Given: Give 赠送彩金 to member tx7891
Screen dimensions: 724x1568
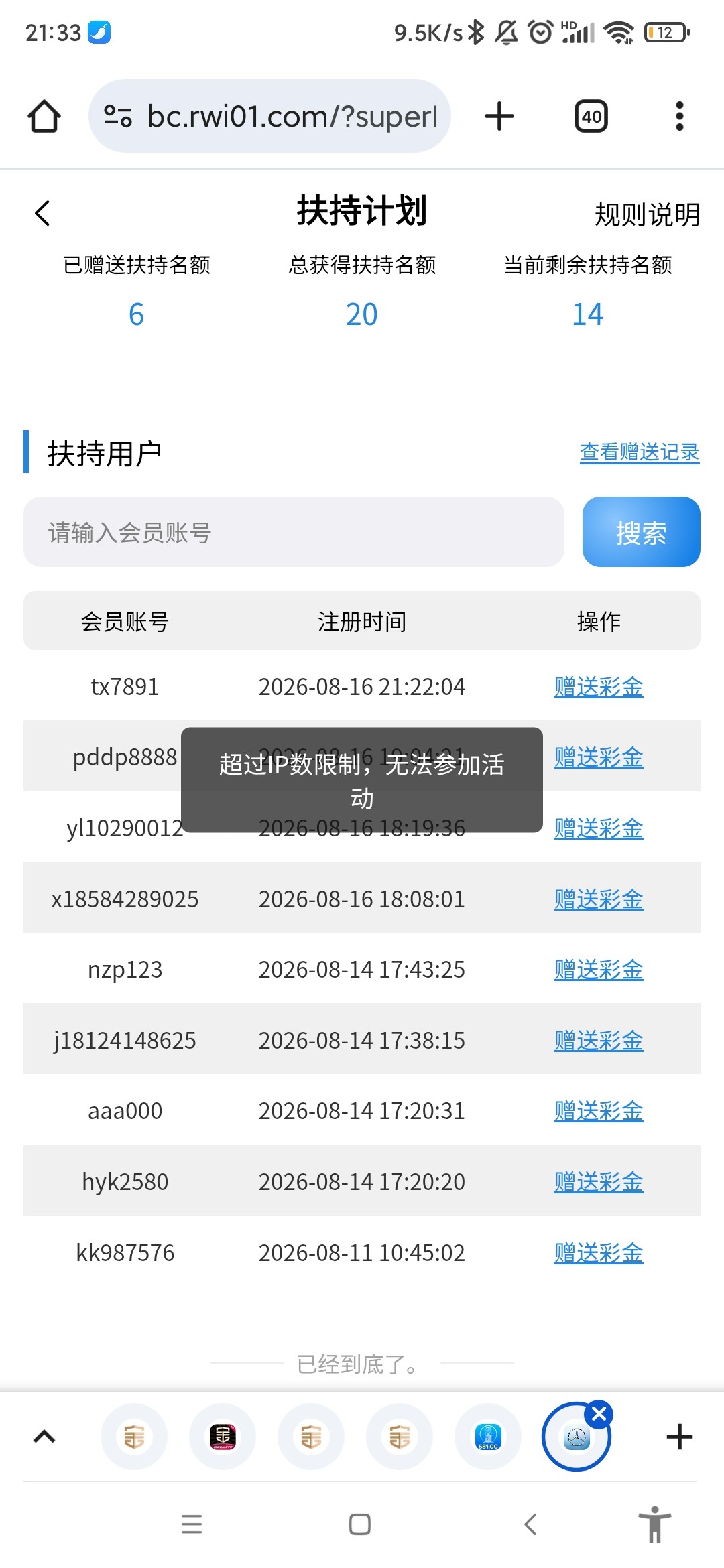Looking at the screenshot, I should 599,687.
